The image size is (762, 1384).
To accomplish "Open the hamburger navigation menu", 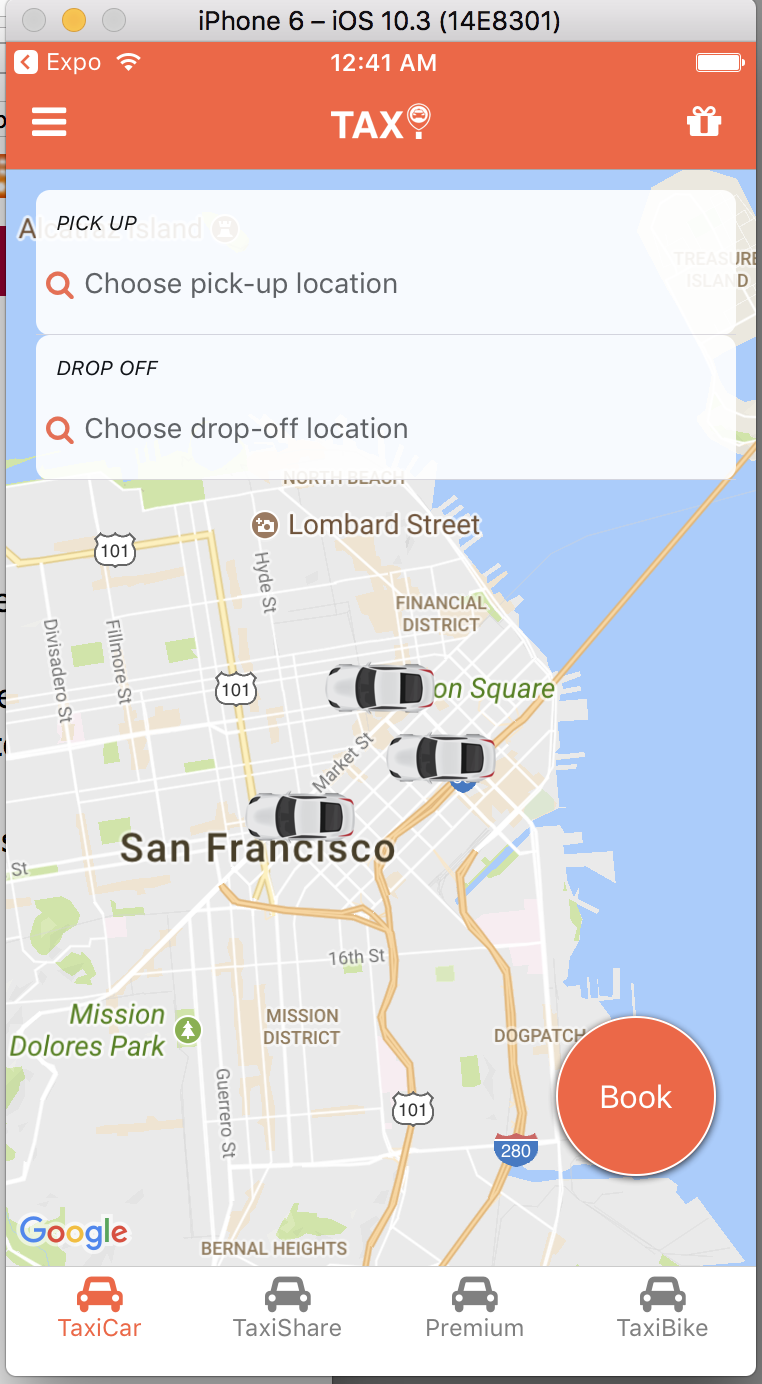I will point(48,121).
